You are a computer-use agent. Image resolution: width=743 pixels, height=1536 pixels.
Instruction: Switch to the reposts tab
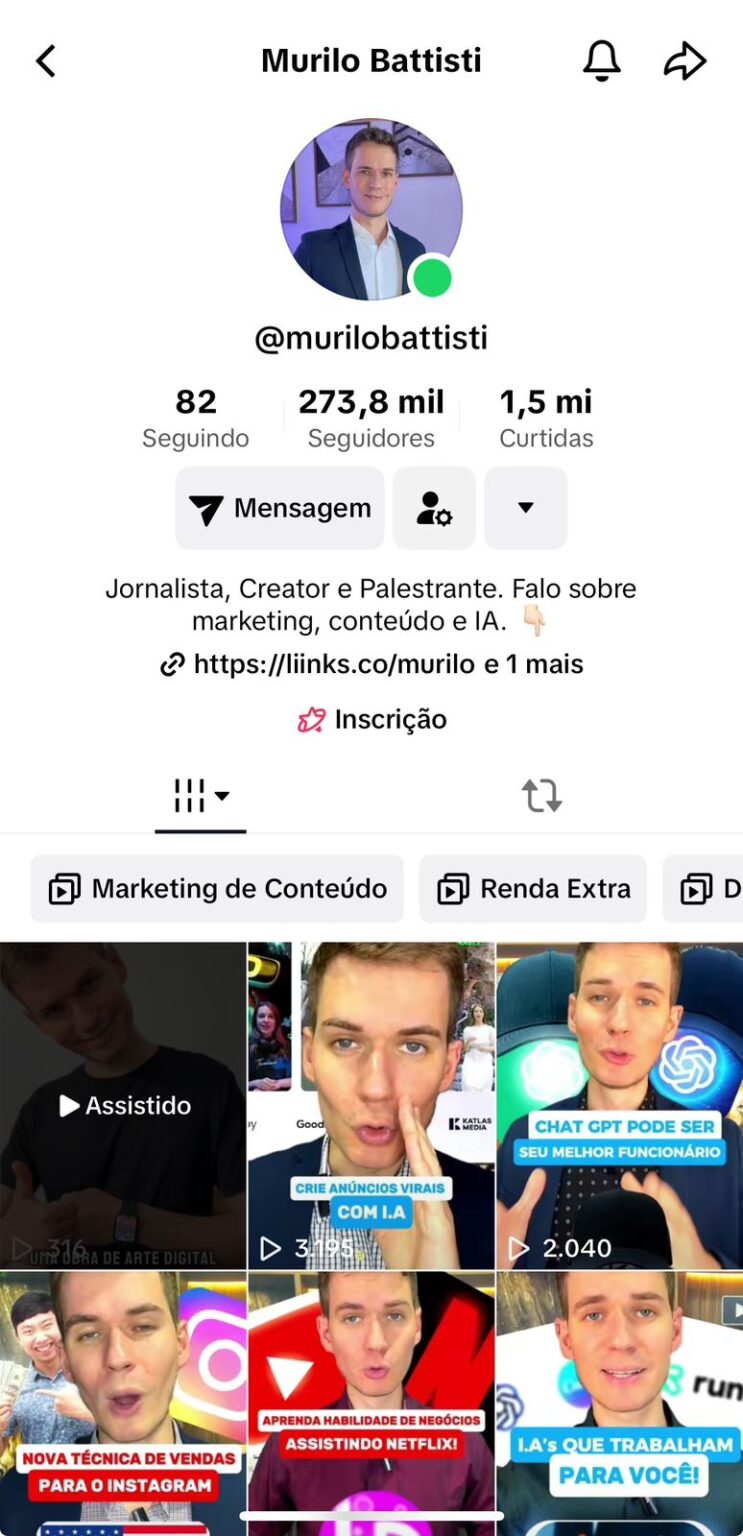pyautogui.click(x=542, y=796)
